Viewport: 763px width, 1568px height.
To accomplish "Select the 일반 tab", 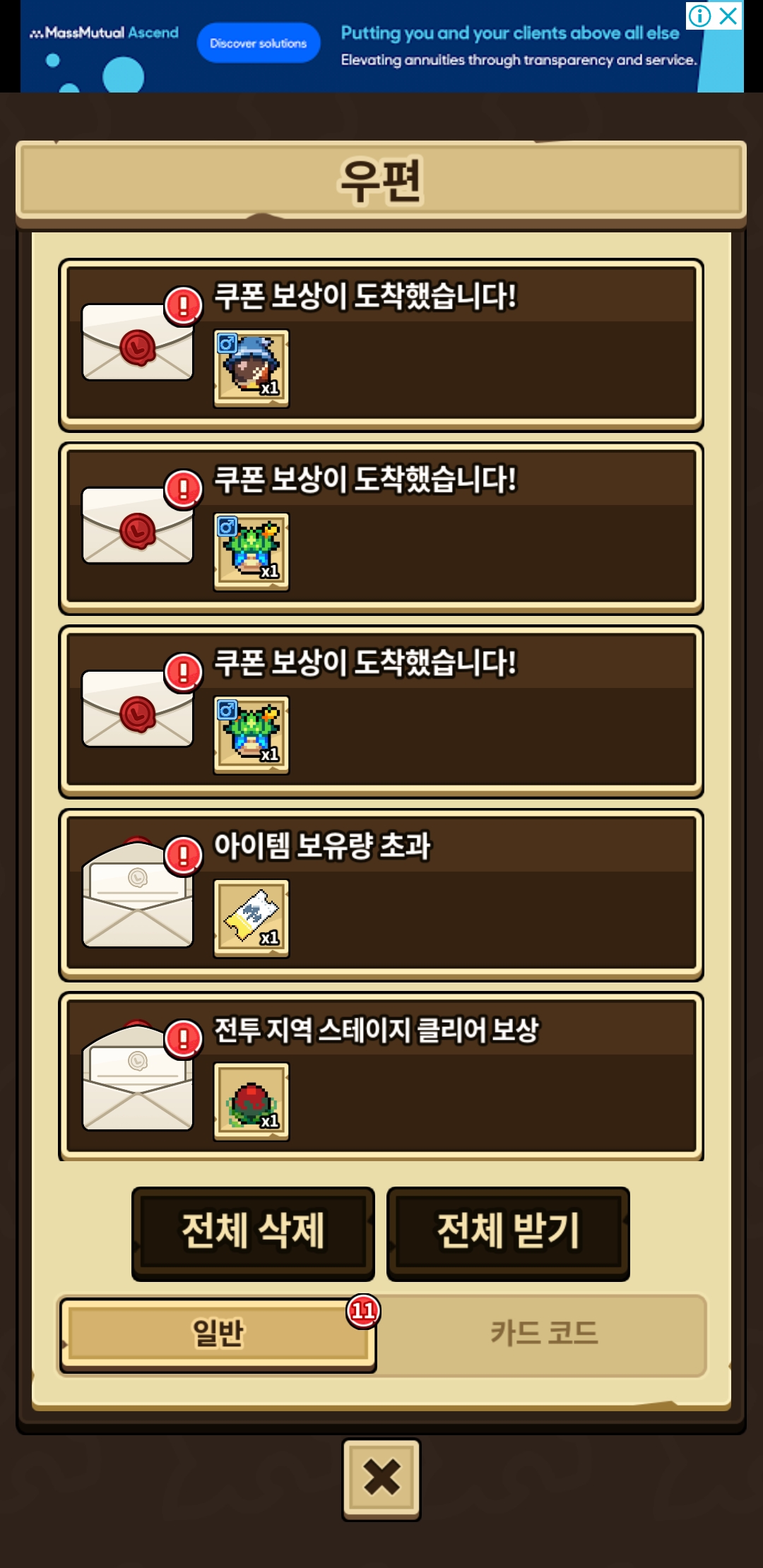I will pos(218,1334).
